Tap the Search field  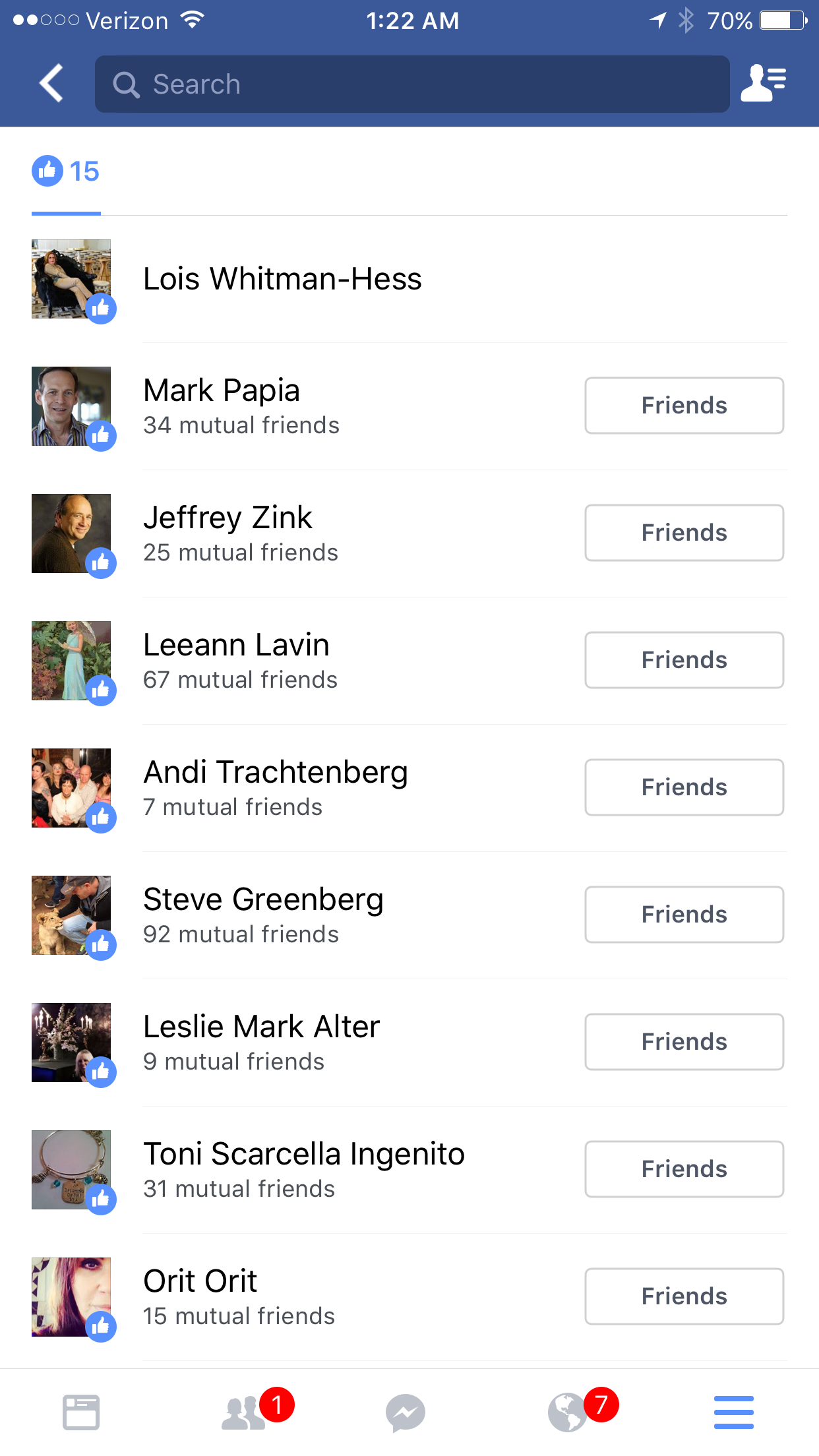[x=412, y=84]
